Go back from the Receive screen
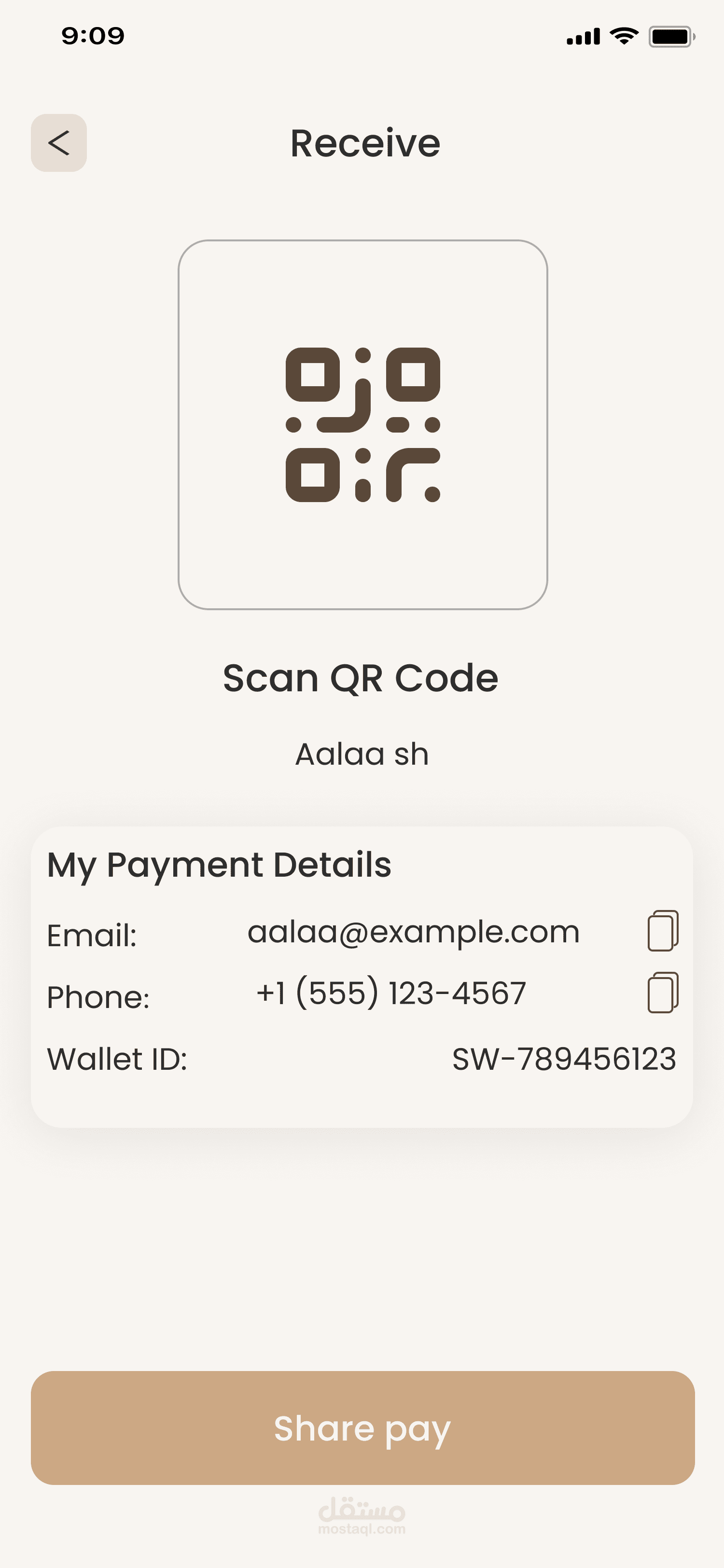This screenshot has height=1568, width=724. [59, 143]
